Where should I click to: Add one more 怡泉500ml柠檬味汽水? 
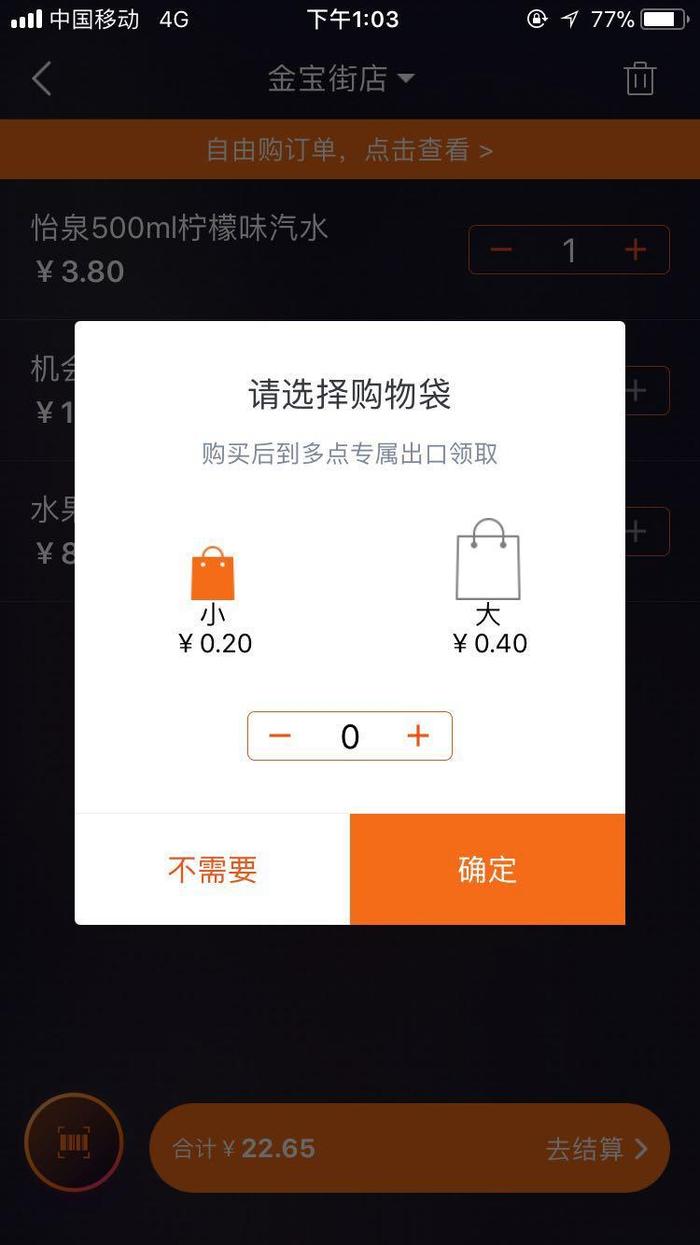[x=635, y=250]
